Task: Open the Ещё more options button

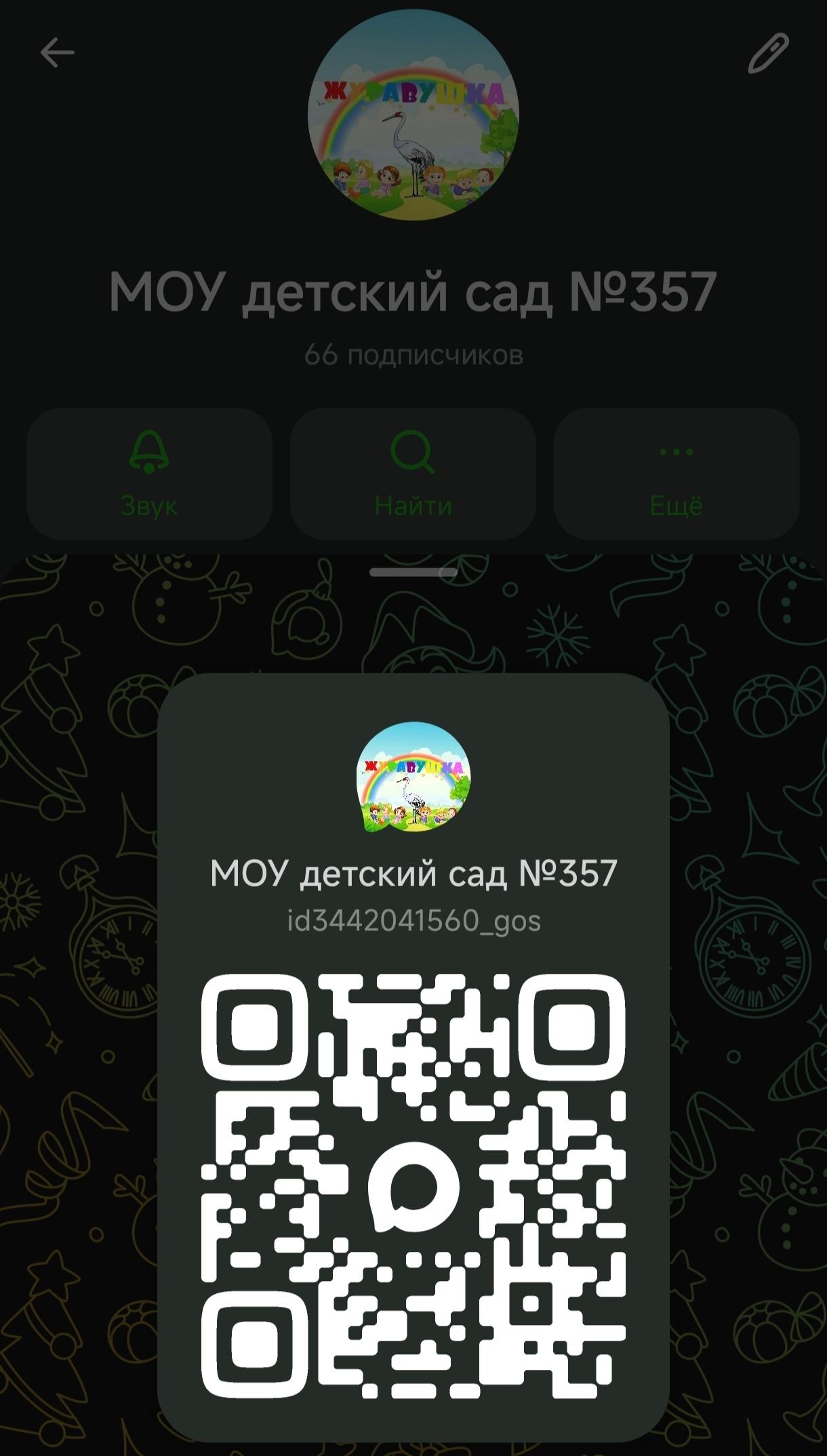Action: point(676,473)
